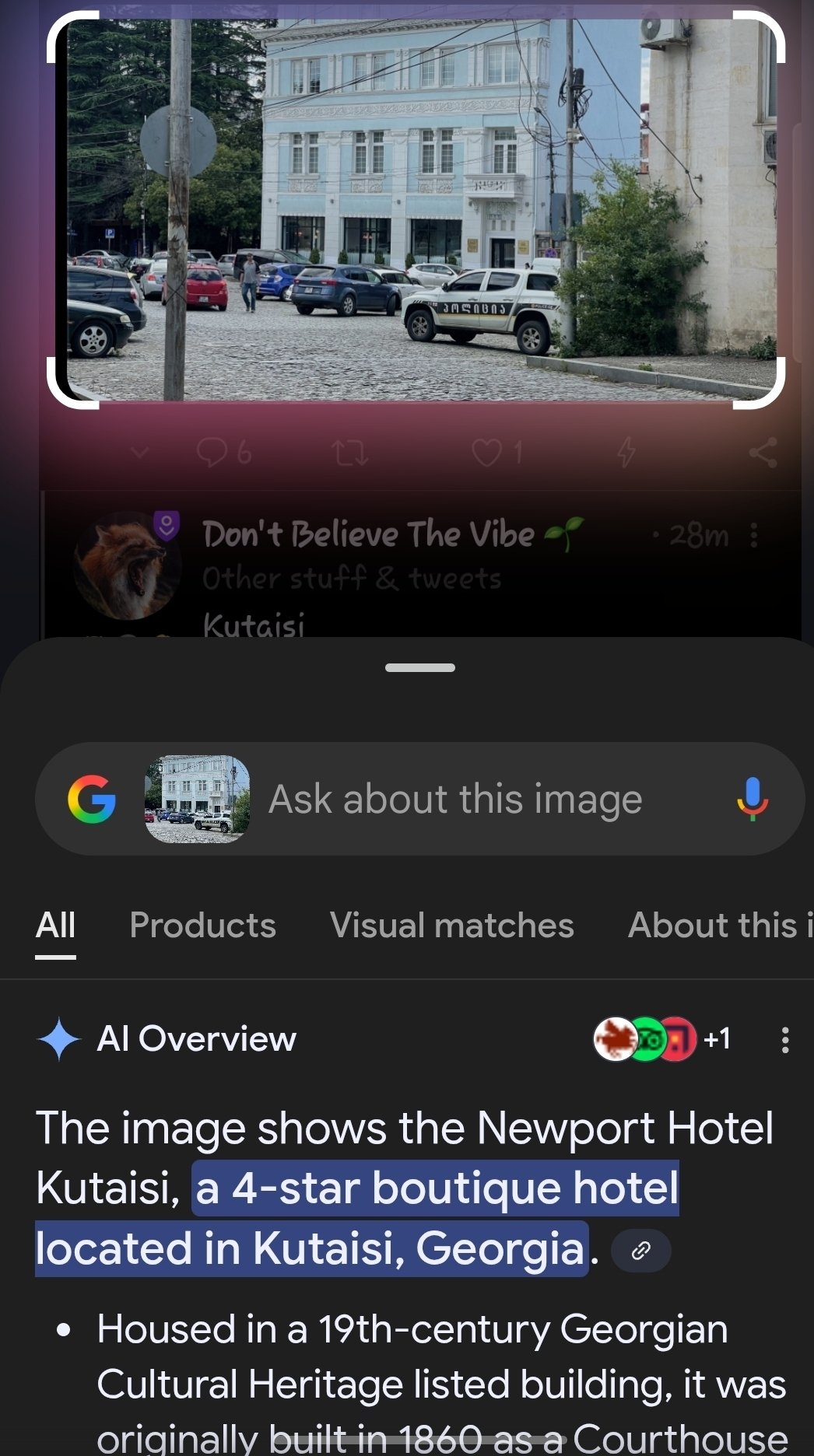
Task: Open AI Overview options menu
Action: point(785,1040)
